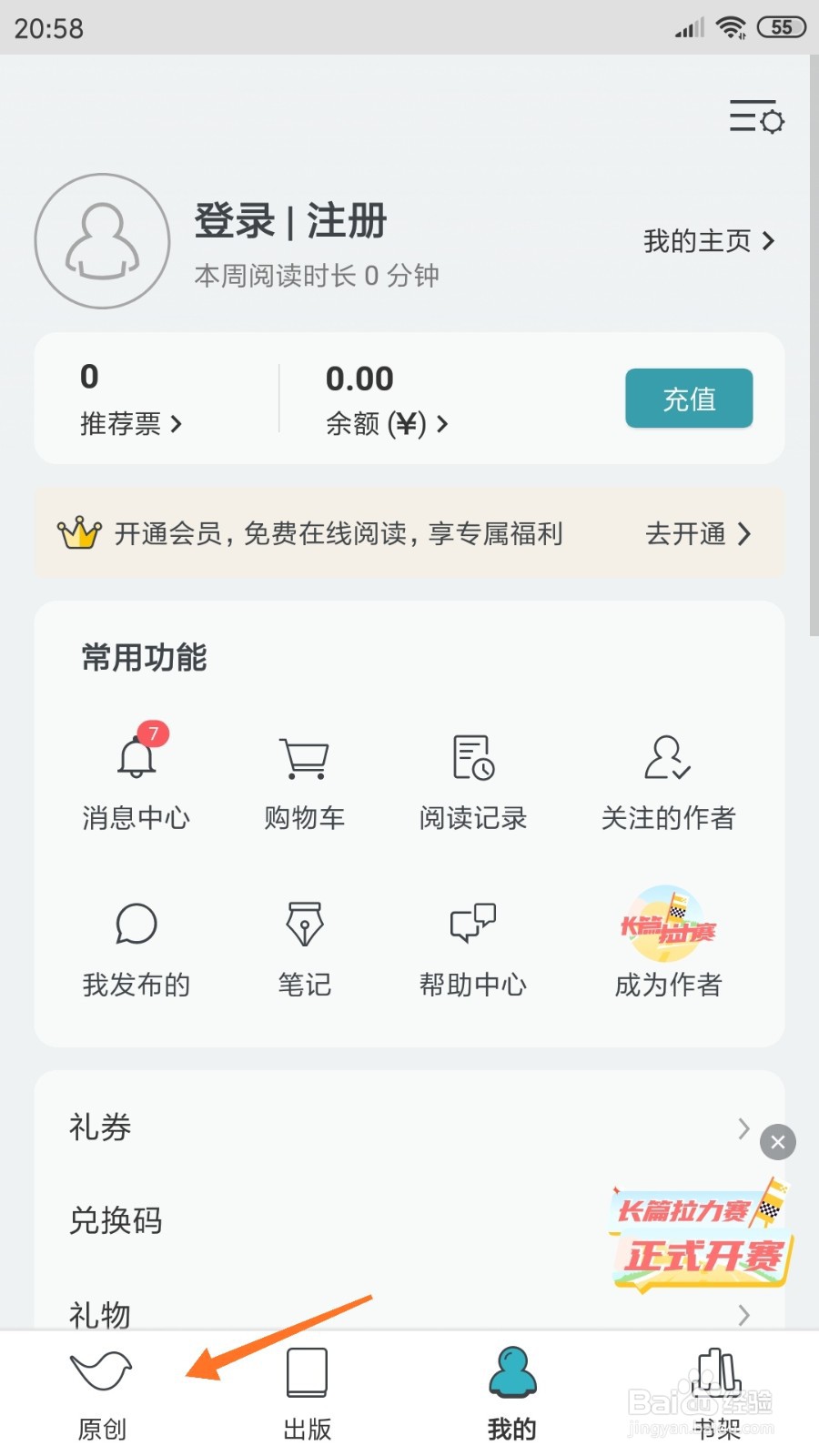Image resolution: width=819 pixels, height=1456 pixels.
Task: Expand 我的主页 with its chevron
Action: [708, 241]
